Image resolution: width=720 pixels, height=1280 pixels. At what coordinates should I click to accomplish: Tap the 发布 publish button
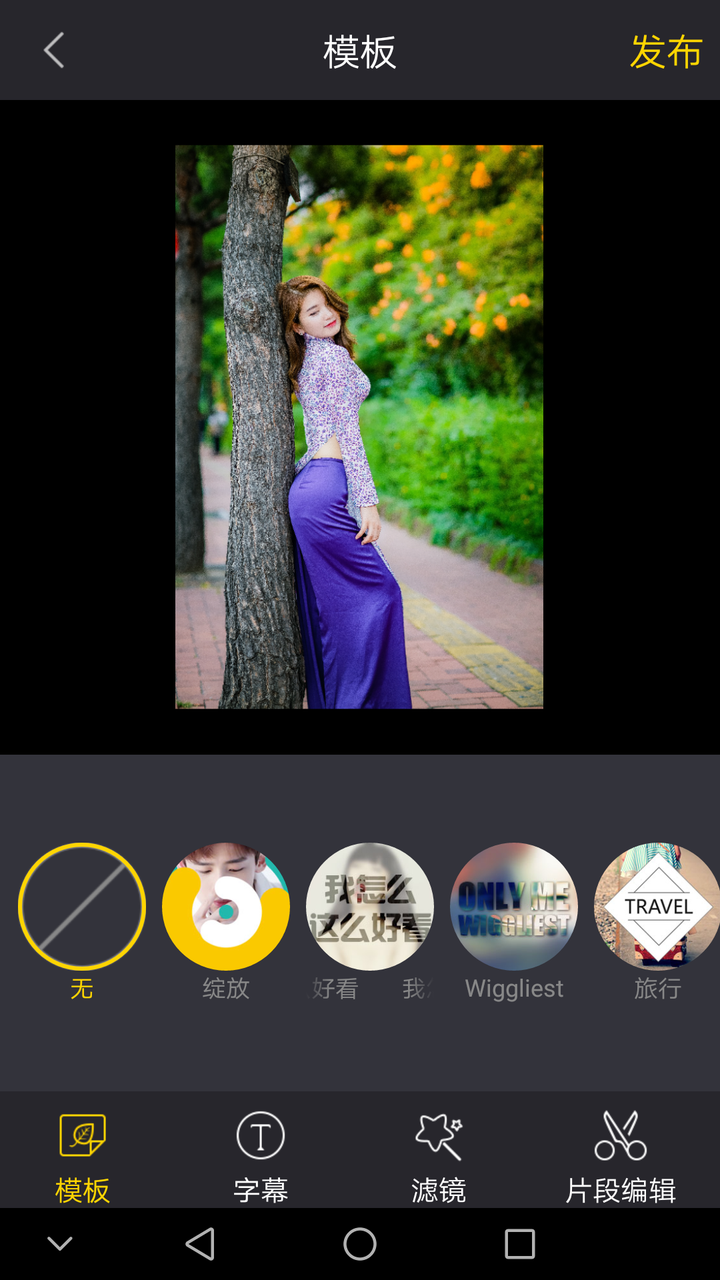[x=665, y=52]
